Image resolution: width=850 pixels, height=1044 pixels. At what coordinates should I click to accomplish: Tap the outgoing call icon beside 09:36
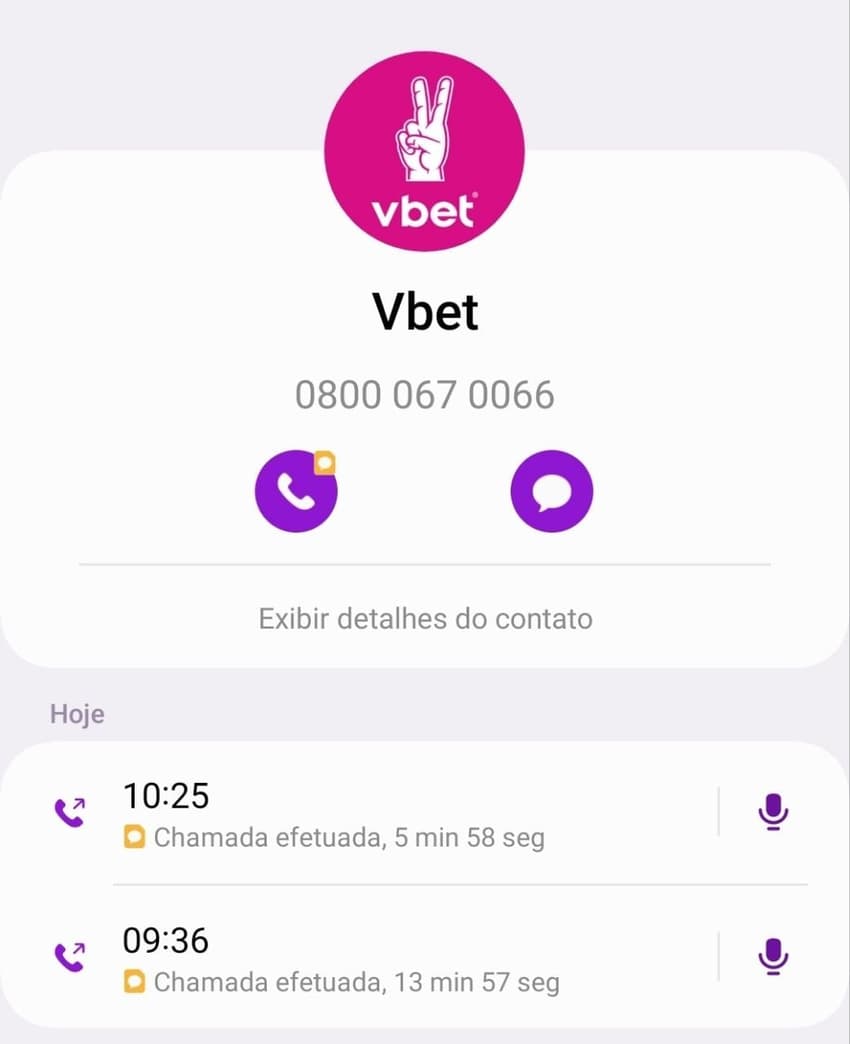[x=70, y=956]
